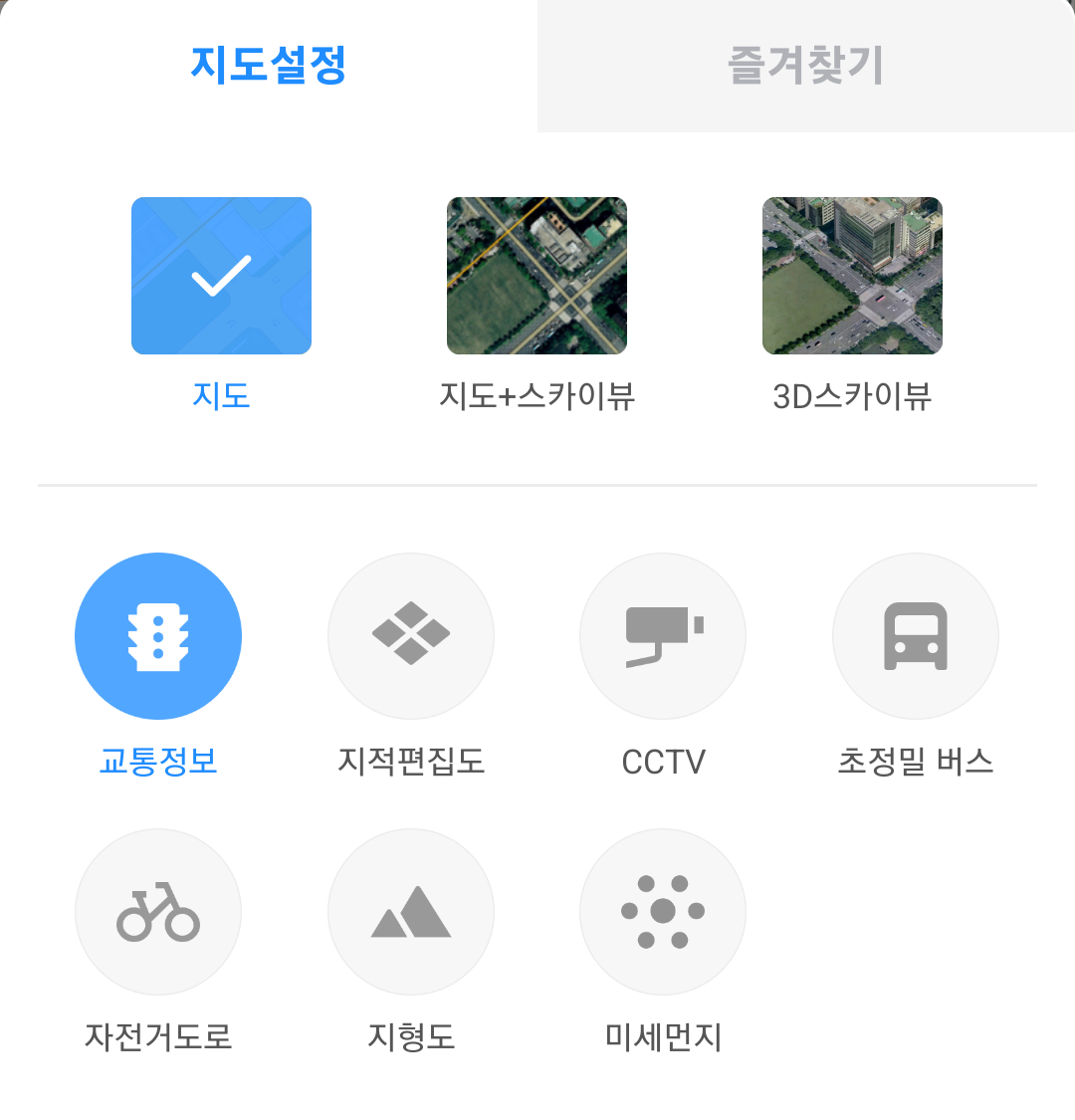Select the 지도설정 tab
1075x1120 pixels.
point(268,66)
